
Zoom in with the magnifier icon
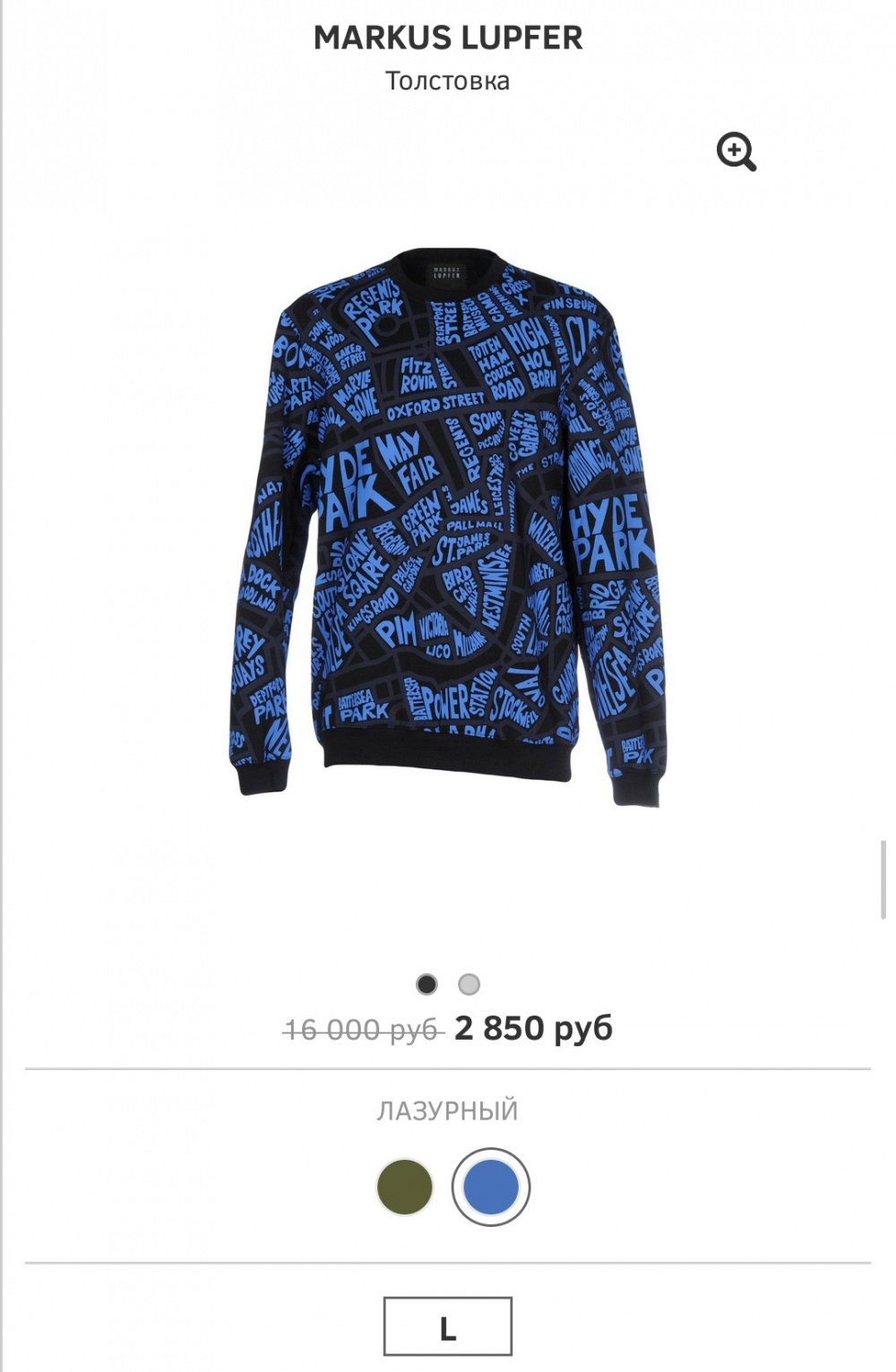coord(736,151)
